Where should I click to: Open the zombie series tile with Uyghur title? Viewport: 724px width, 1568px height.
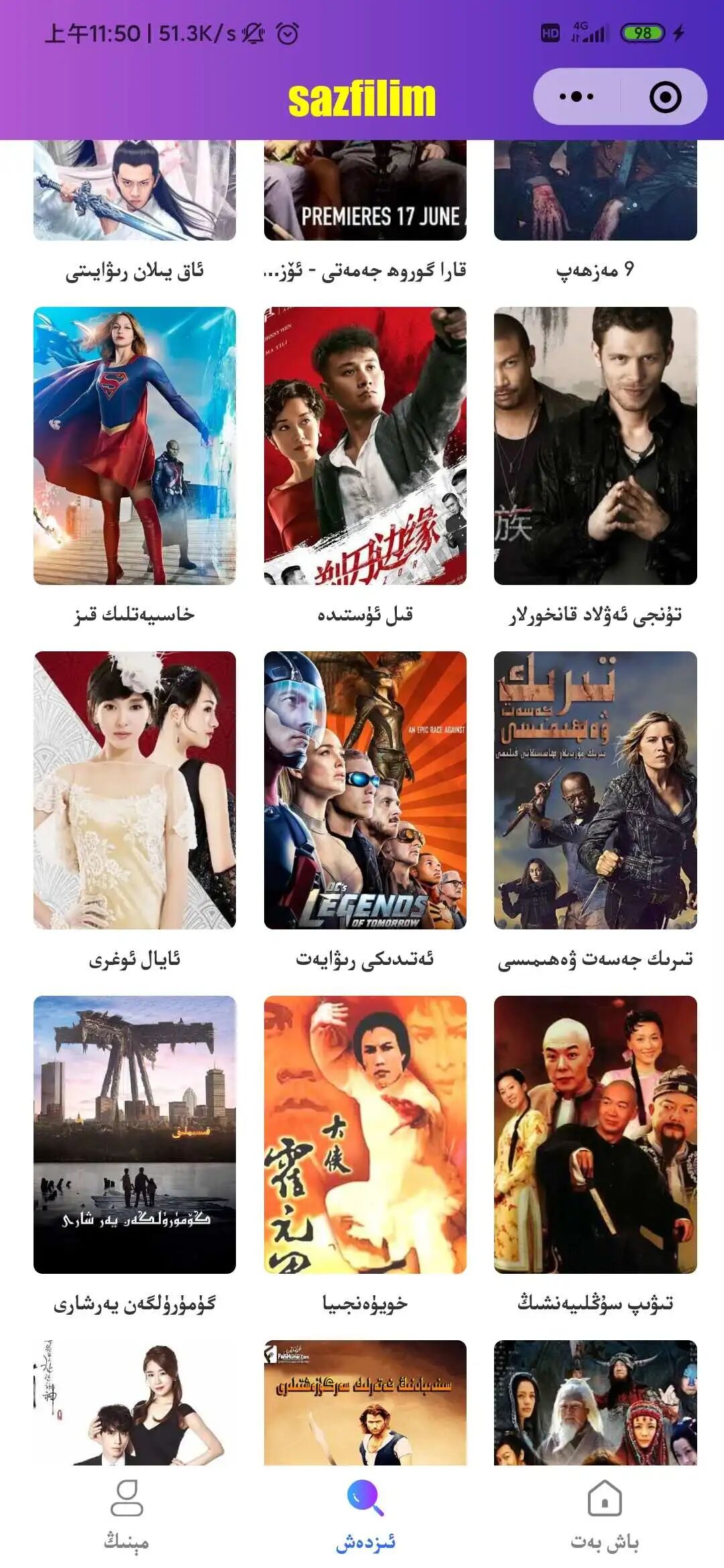click(x=595, y=790)
